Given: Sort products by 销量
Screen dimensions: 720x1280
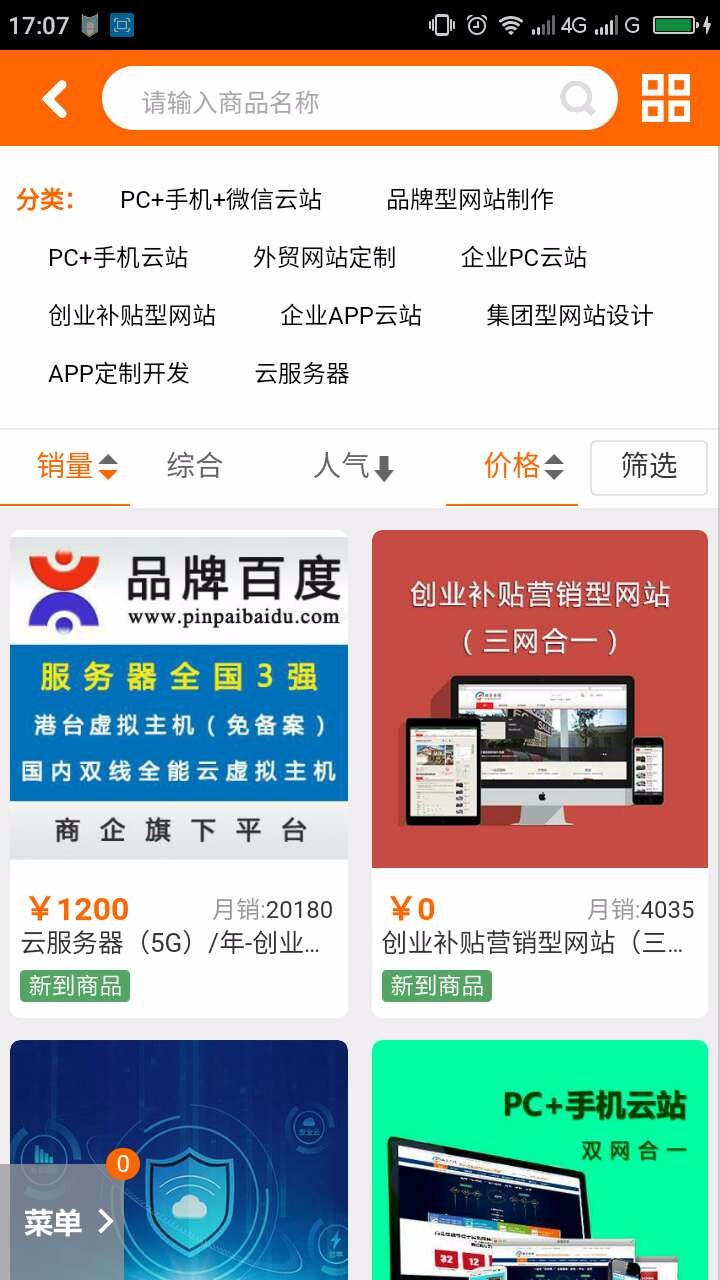Looking at the screenshot, I should 78,466.
